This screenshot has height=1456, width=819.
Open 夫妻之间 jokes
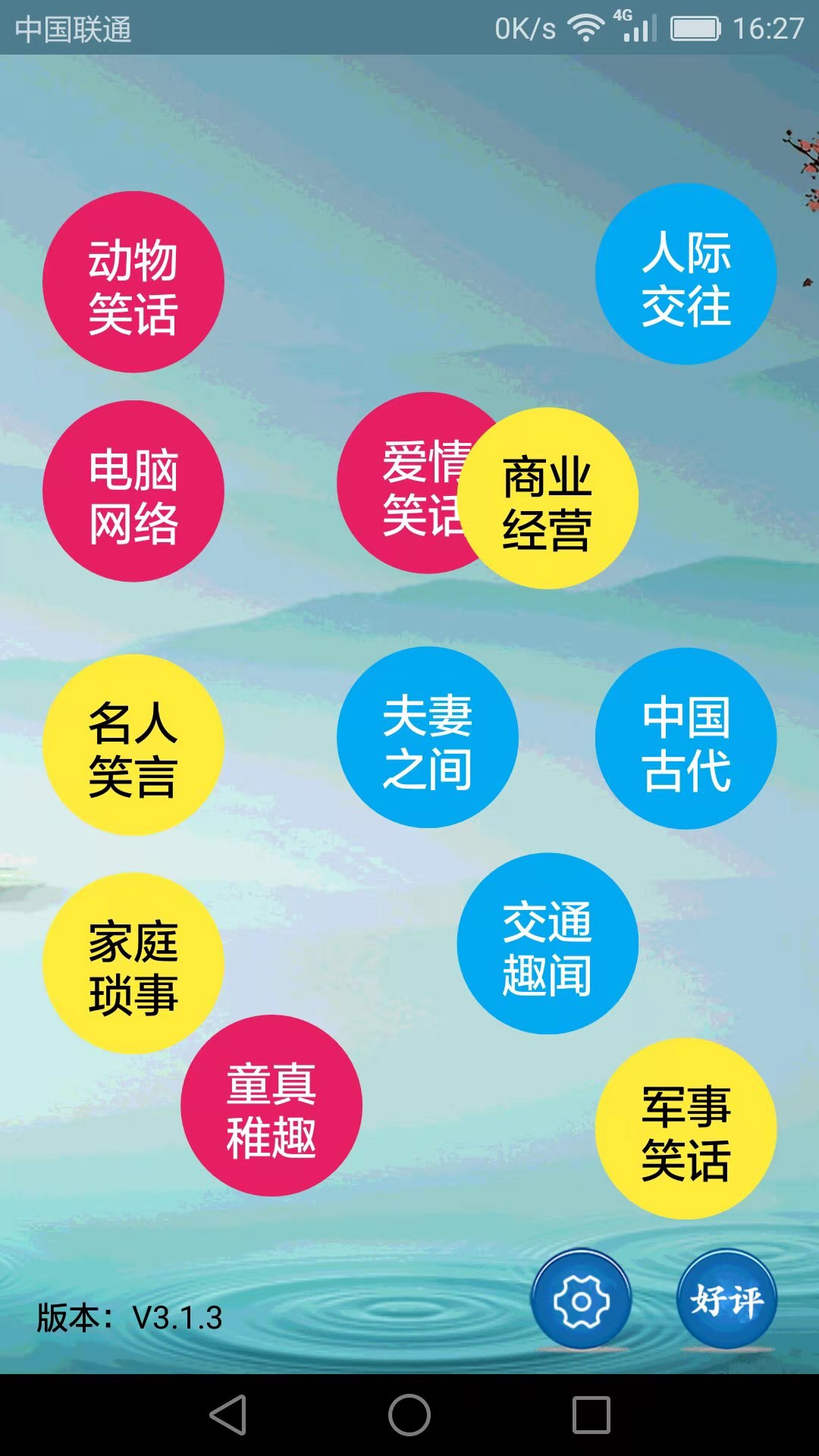tap(428, 737)
